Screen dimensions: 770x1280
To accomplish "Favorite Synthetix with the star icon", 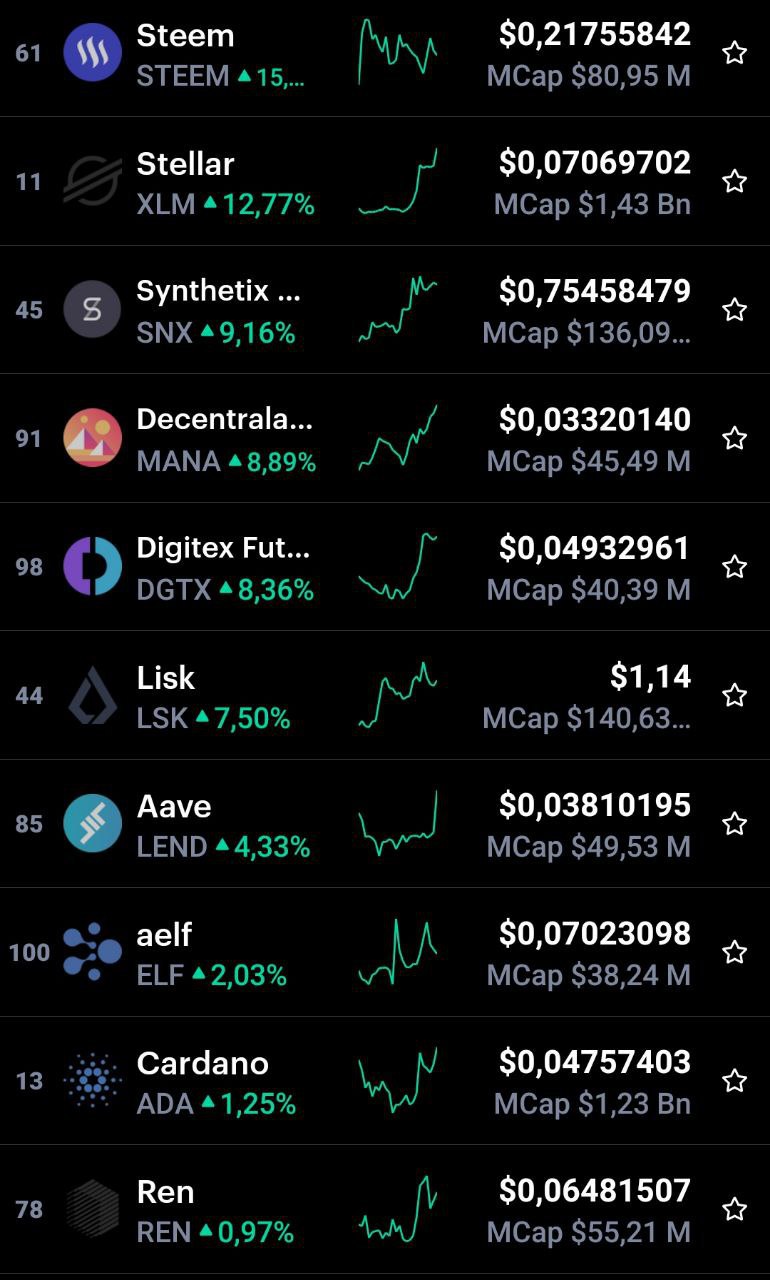I will tap(735, 310).
